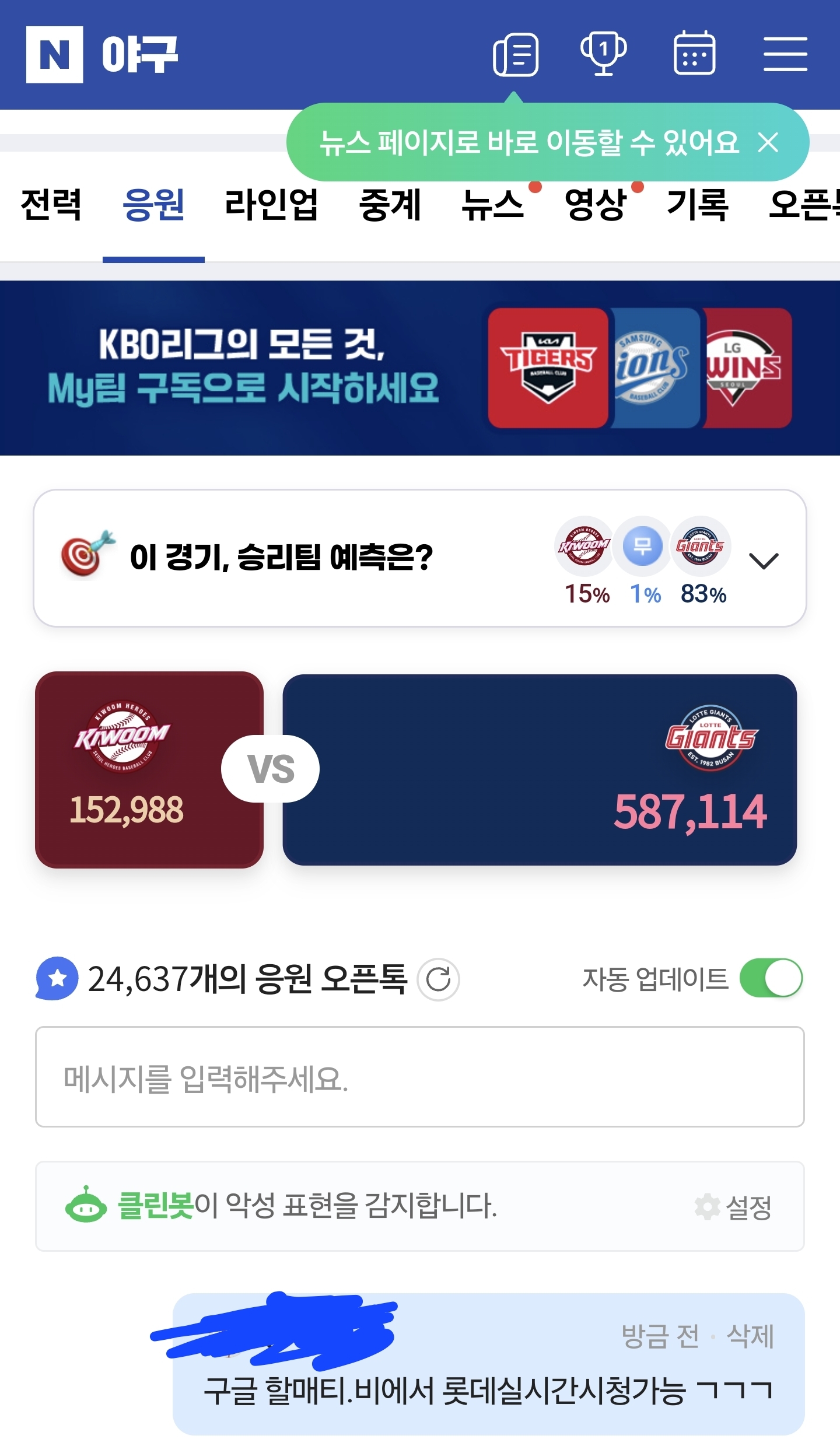The image size is (840, 1453).
Task: Open the news page icon
Action: pyautogui.click(x=516, y=55)
